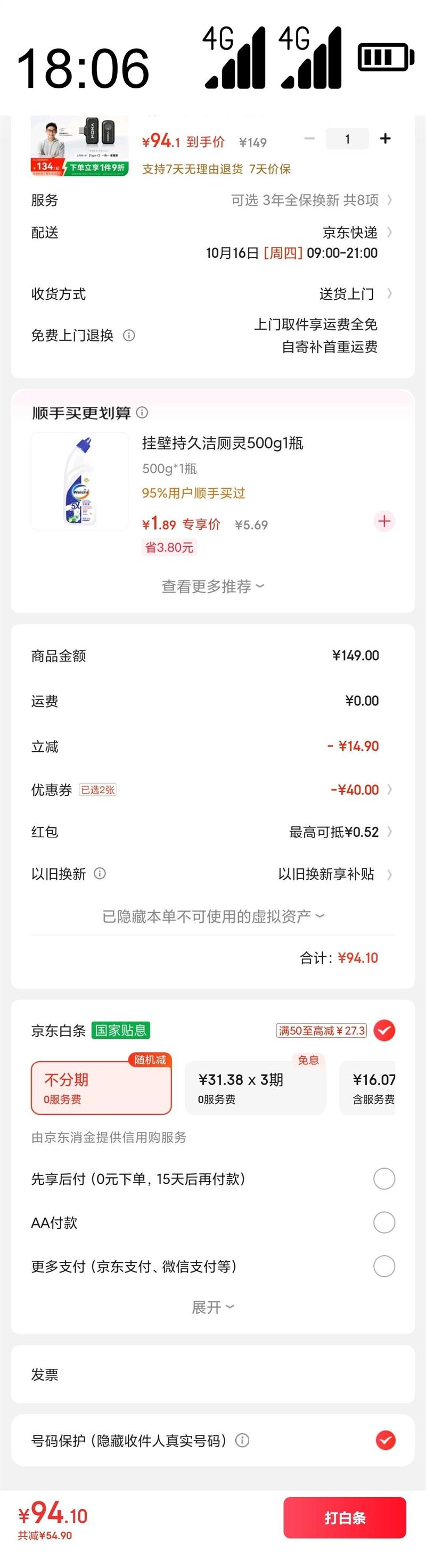The height and width of the screenshot is (1568, 426).
Task: Toggle 号码保护 number protection
Action: pos(385,1440)
